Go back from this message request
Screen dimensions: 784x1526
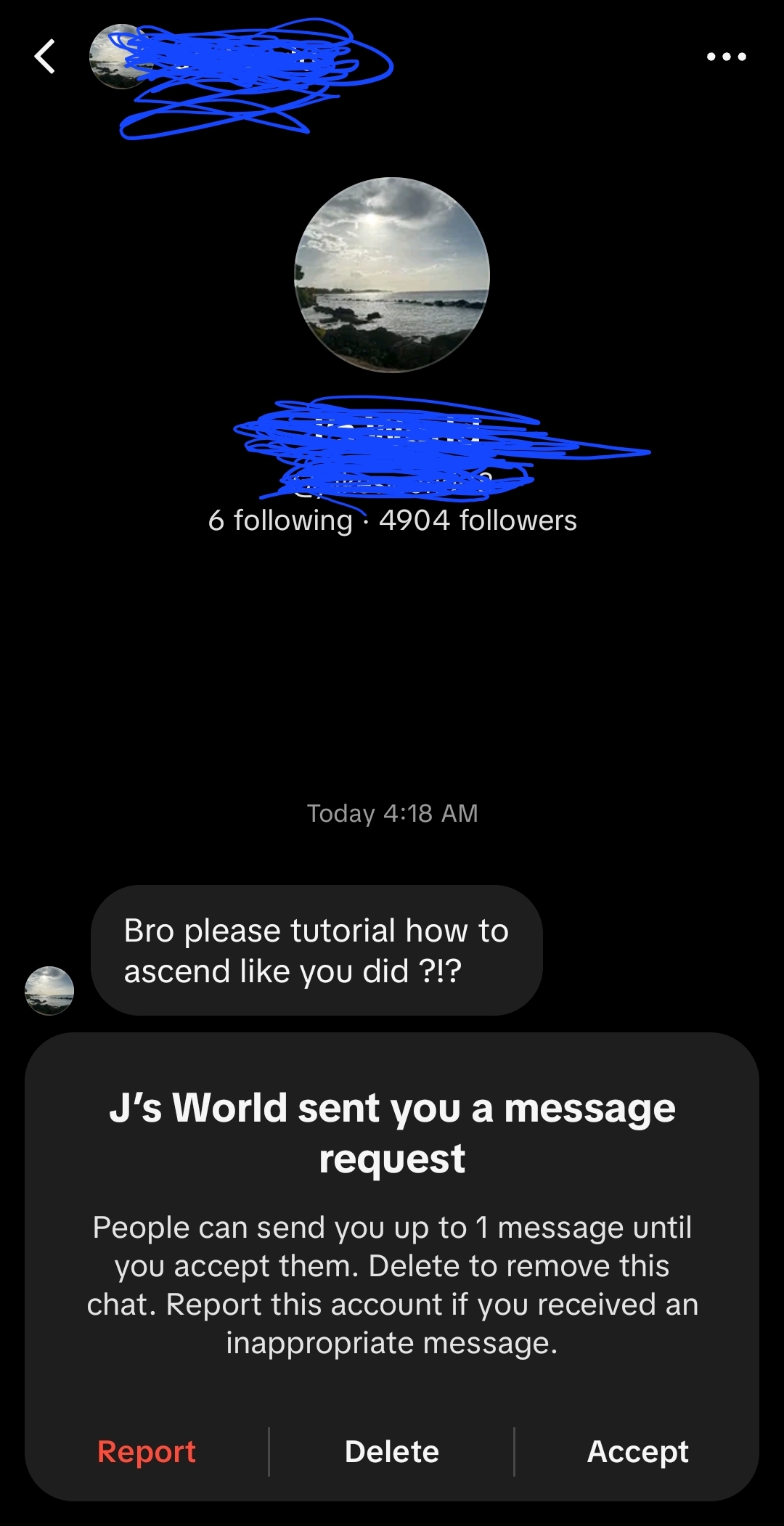(45, 57)
